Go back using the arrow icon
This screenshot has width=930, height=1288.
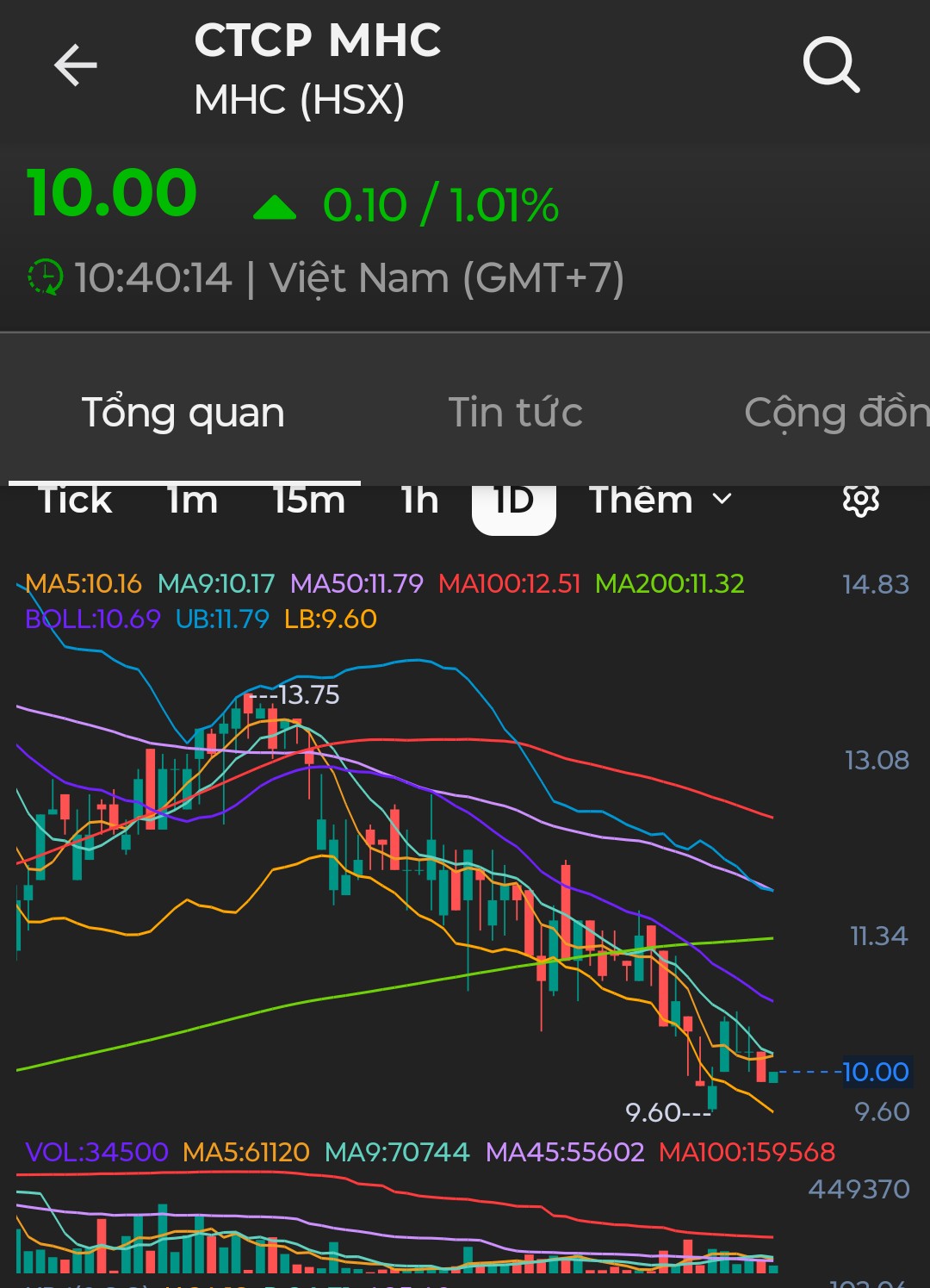point(76,65)
